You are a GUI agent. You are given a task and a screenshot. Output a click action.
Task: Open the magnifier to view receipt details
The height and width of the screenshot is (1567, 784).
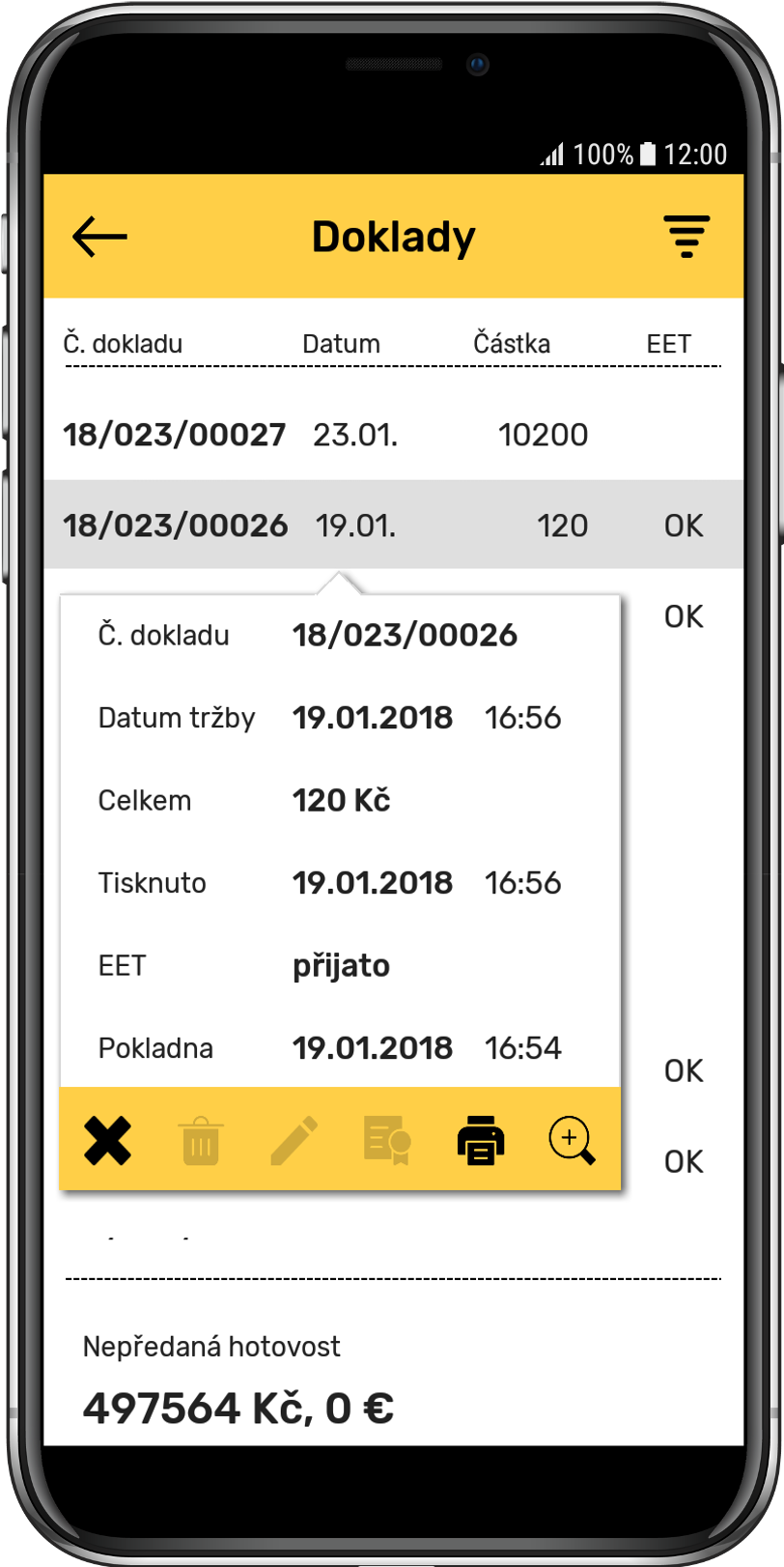pos(572,1140)
